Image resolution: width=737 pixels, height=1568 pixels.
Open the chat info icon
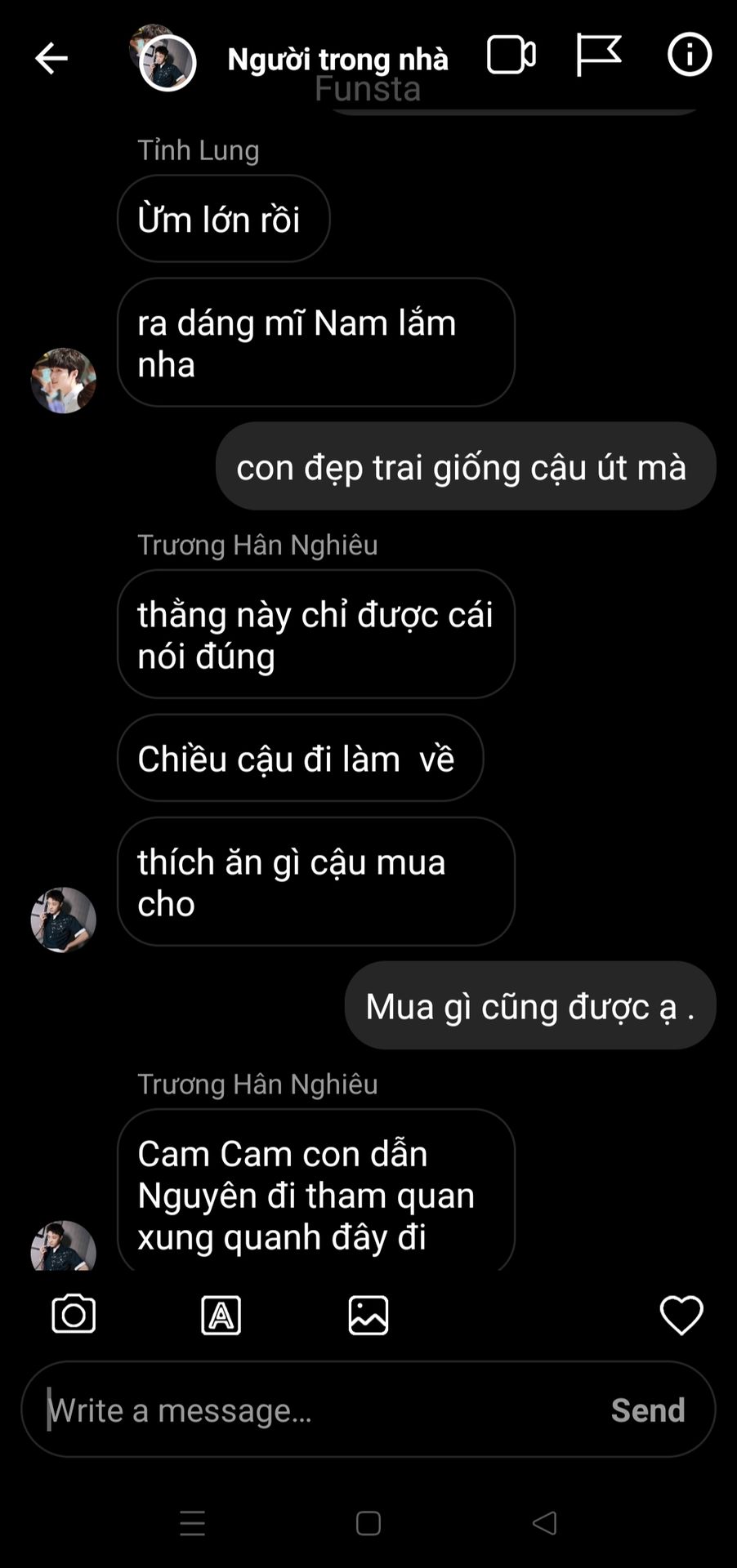[x=690, y=55]
